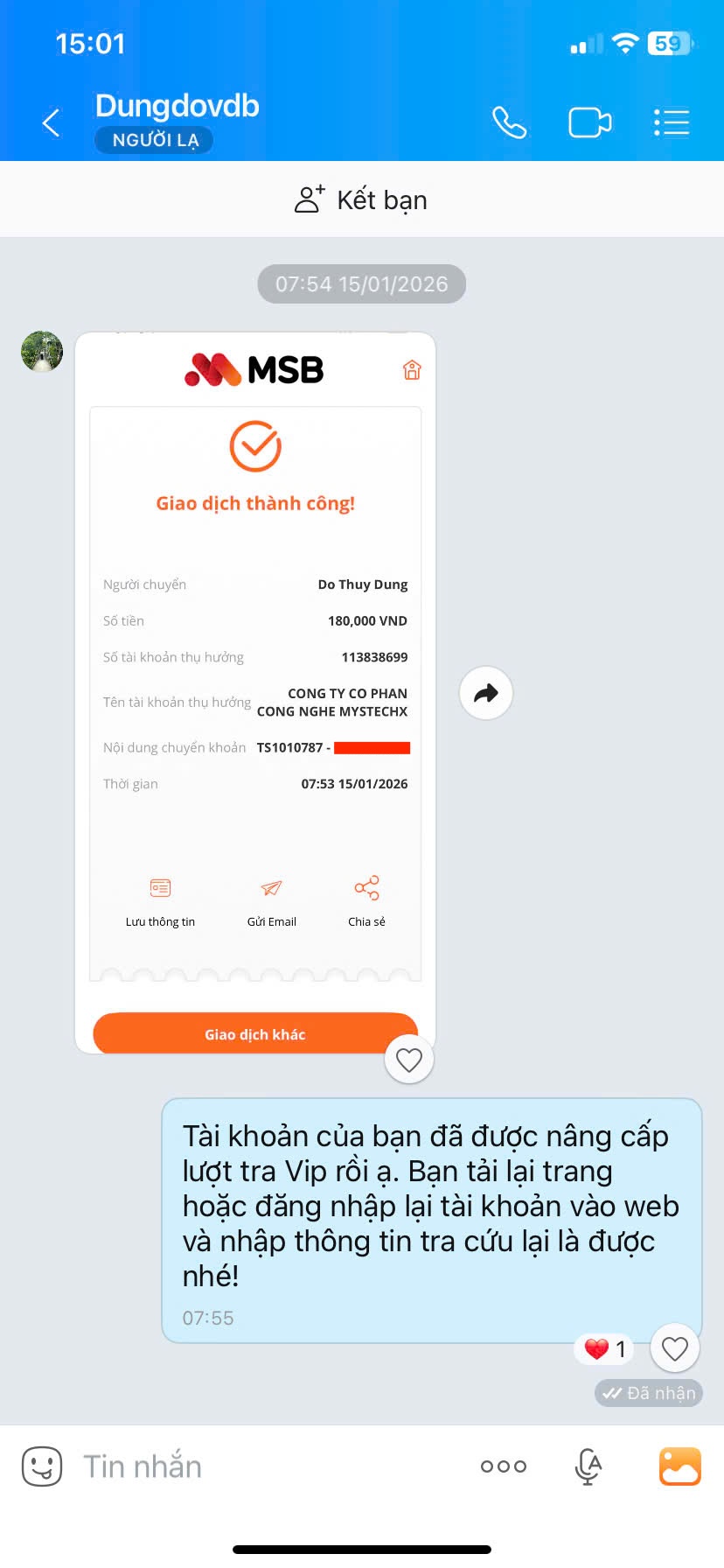Open the MSB transaction screenshot image
This screenshot has height=1568, width=724.
pyautogui.click(x=255, y=691)
